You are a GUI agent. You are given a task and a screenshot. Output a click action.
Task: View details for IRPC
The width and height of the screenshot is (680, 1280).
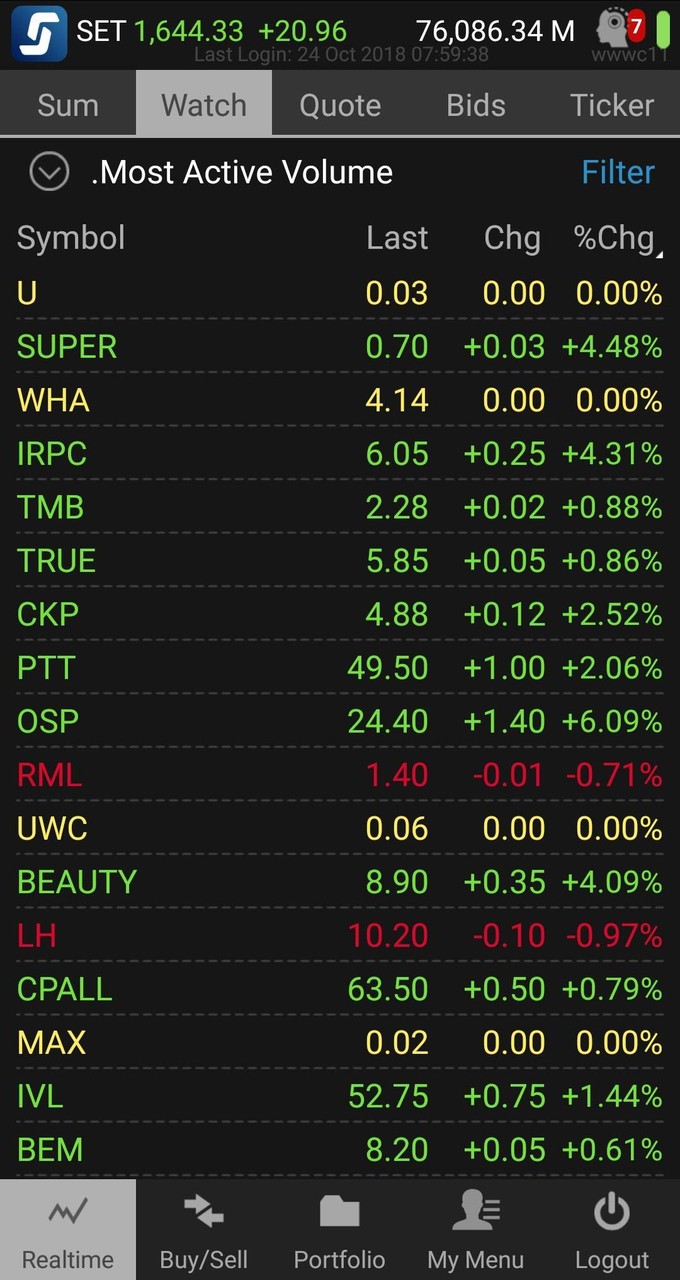pyautogui.click(x=340, y=454)
